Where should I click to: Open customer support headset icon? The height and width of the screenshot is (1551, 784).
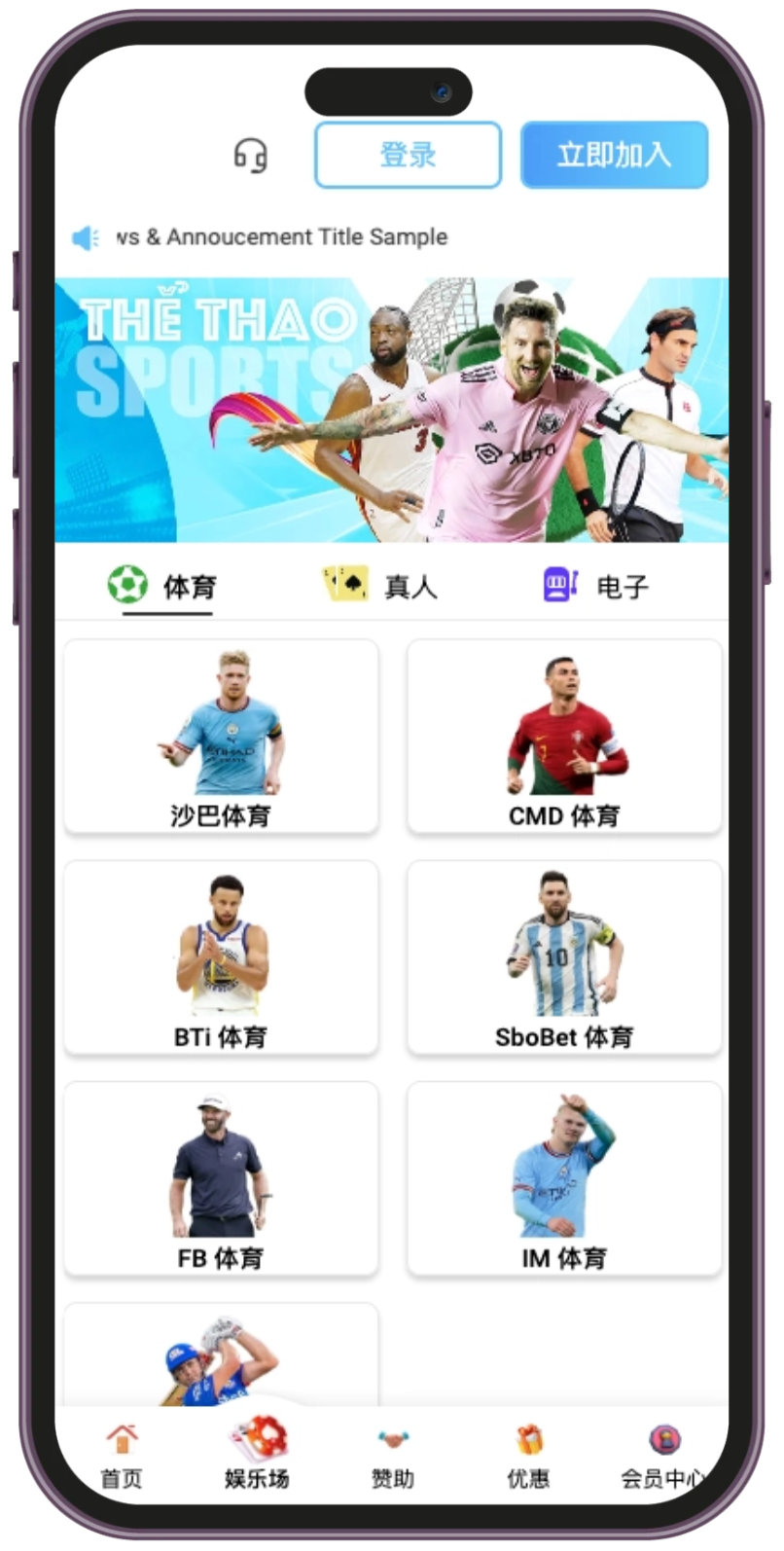tap(250, 155)
